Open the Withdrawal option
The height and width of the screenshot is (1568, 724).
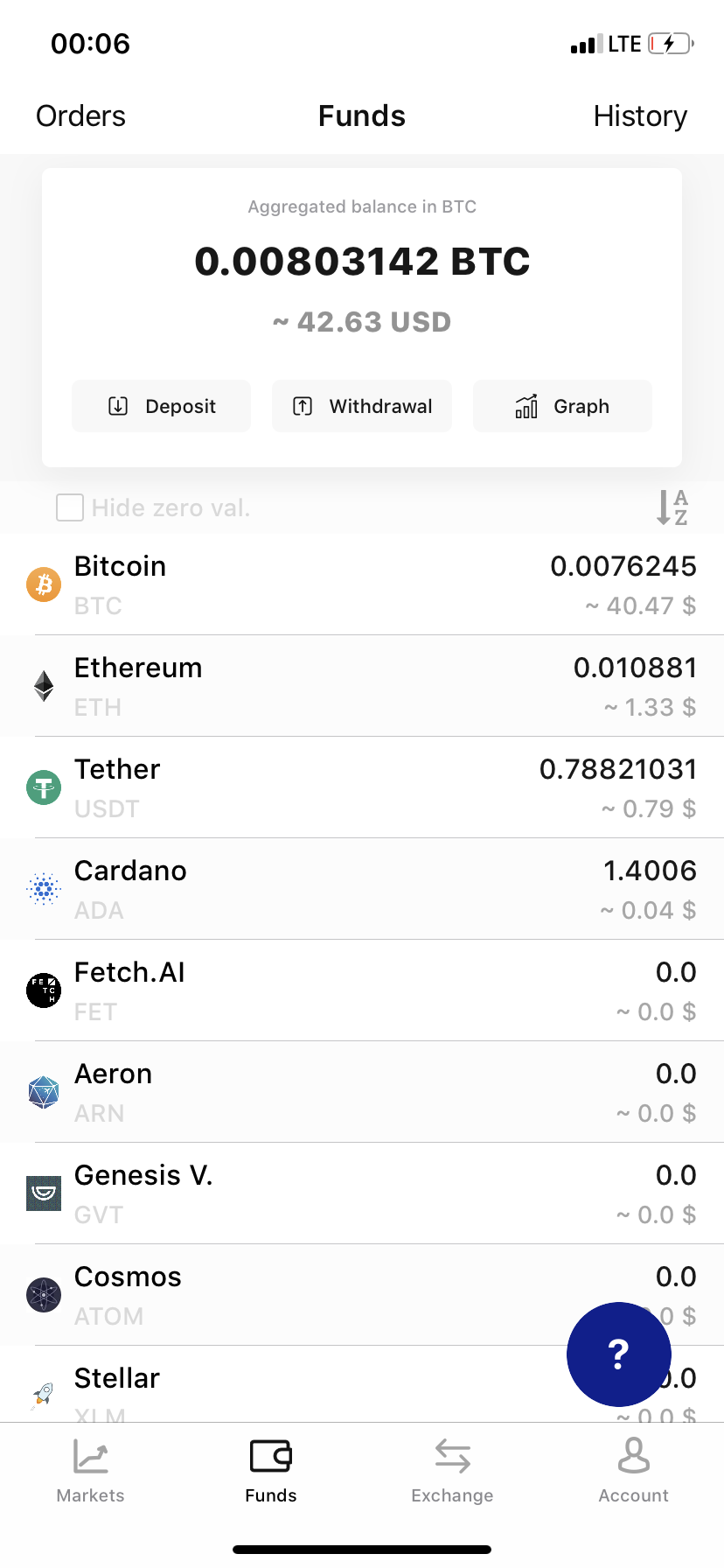[x=361, y=406]
